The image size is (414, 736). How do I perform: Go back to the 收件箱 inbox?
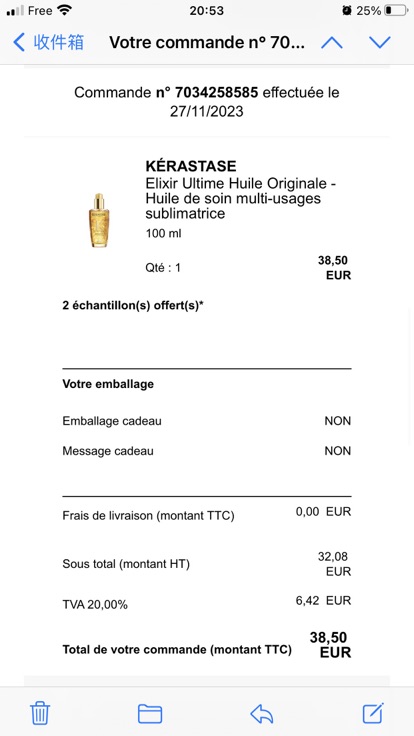pyautogui.click(x=48, y=42)
